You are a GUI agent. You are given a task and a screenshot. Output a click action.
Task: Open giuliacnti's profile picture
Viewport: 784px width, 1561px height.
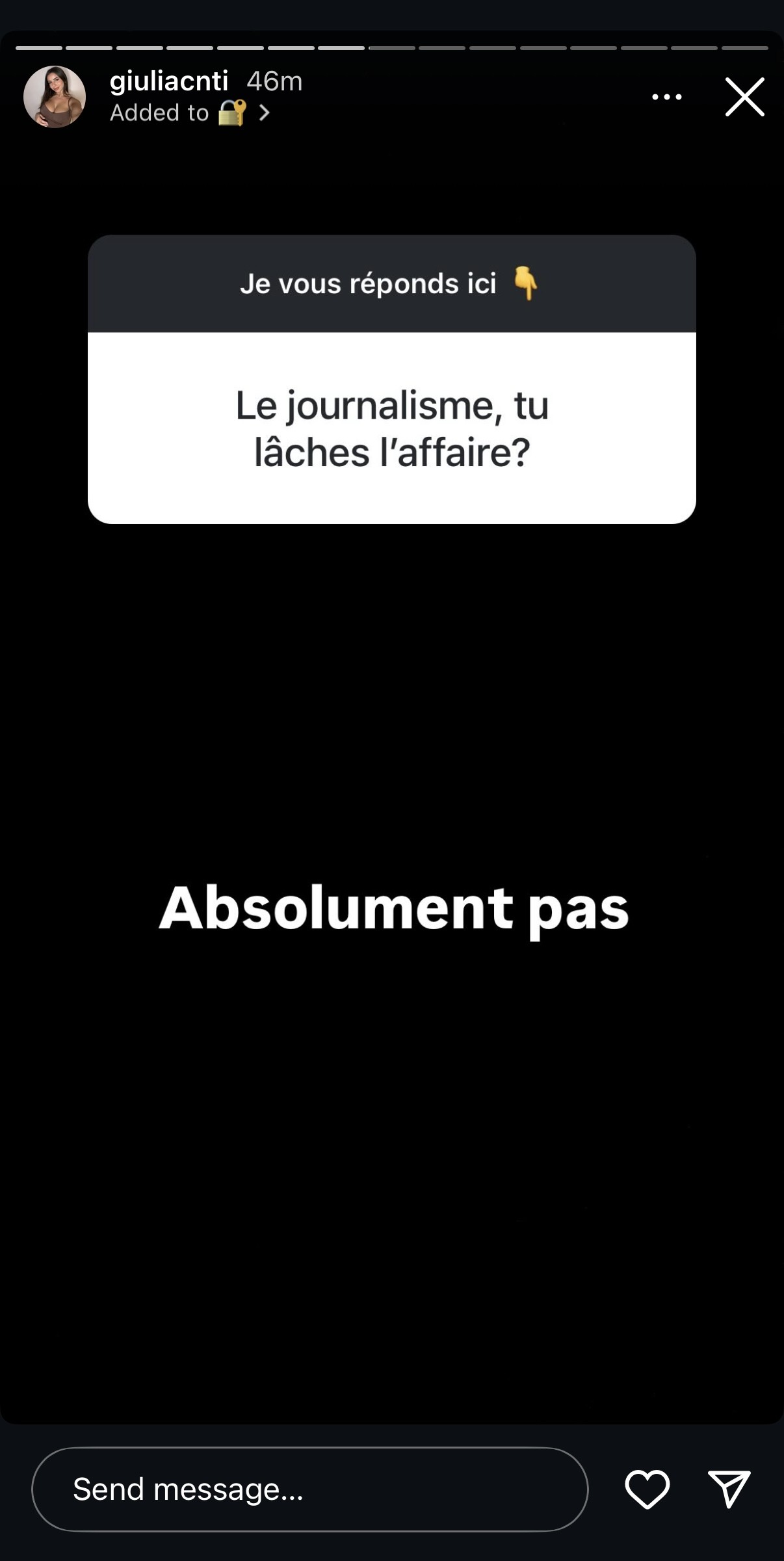click(55, 97)
